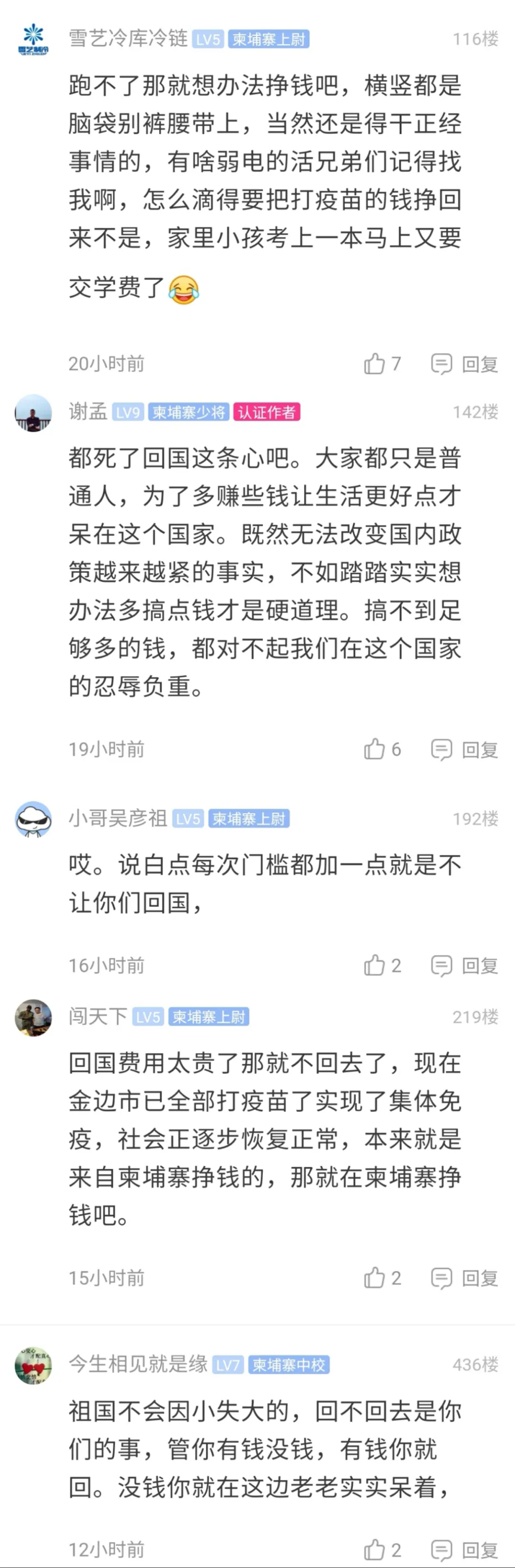The image size is (515, 1568).
Task: Reply to 闯天下's comment
Action: (465, 1278)
